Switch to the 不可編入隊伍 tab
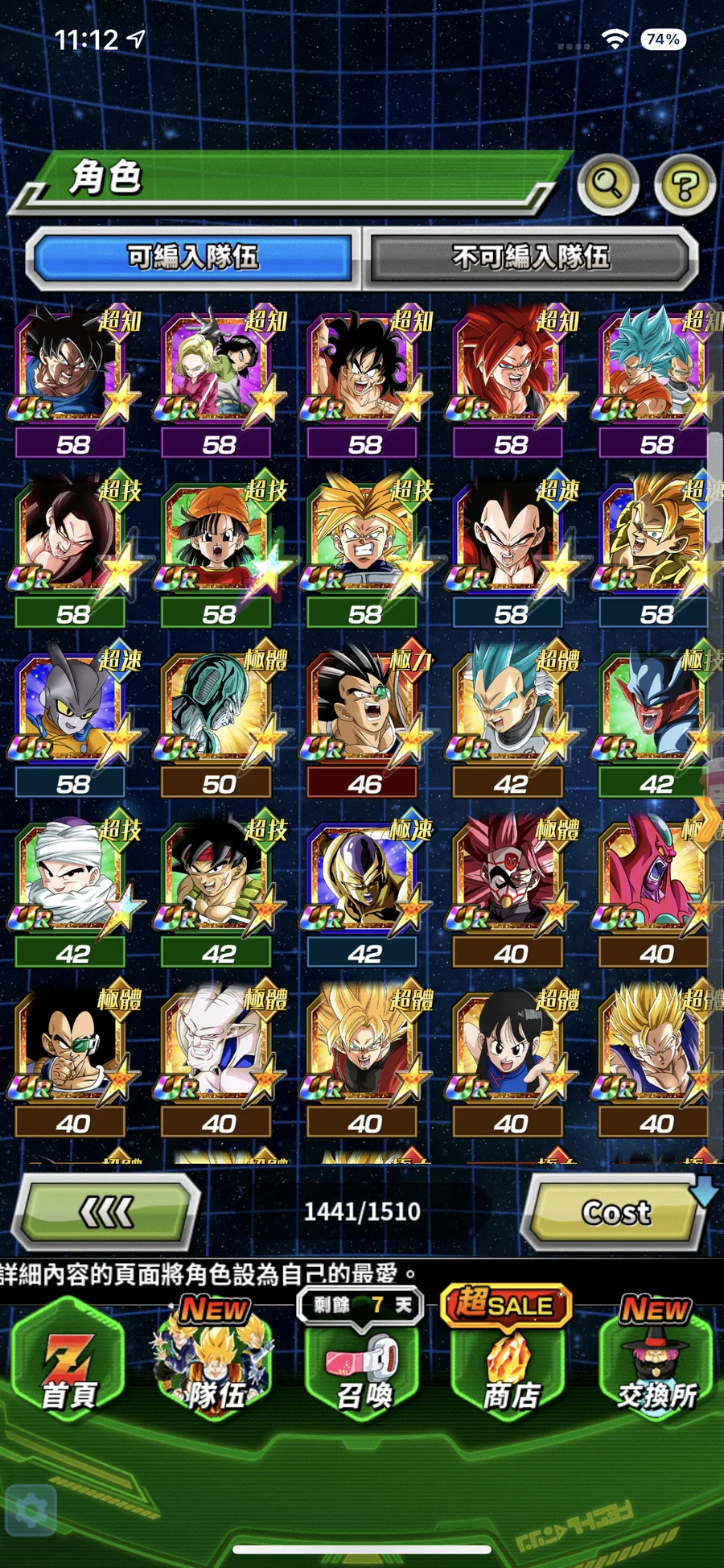The height and width of the screenshot is (1568, 724). [x=531, y=258]
